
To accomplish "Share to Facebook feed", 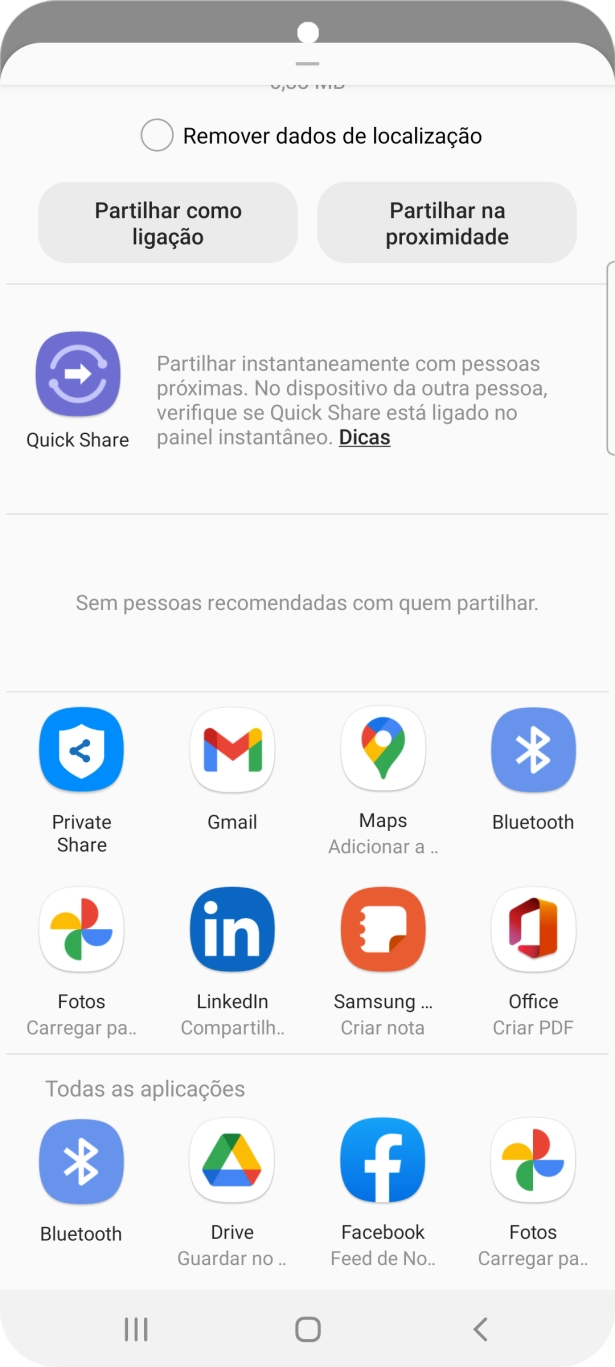I will [383, 1161].
